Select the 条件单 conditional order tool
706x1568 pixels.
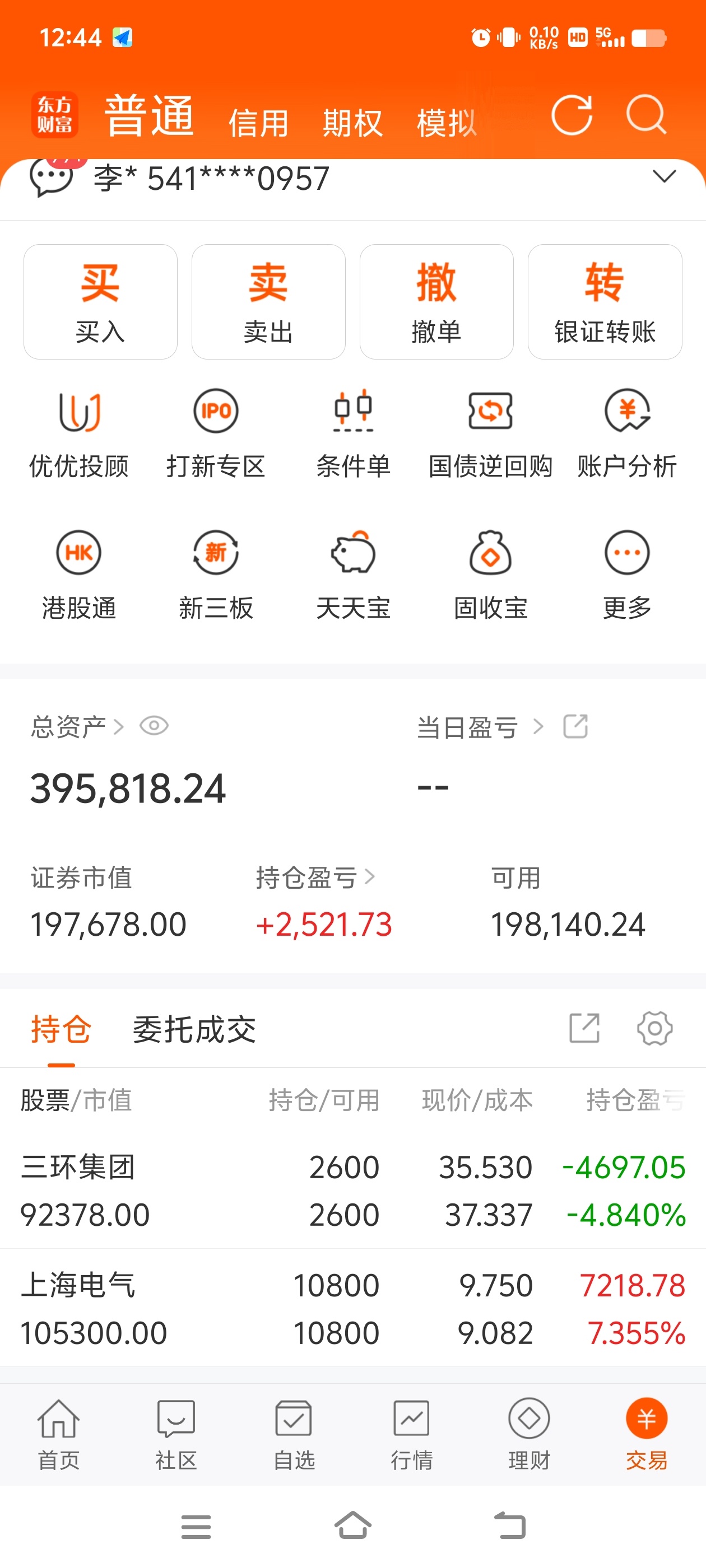[355, 432]
